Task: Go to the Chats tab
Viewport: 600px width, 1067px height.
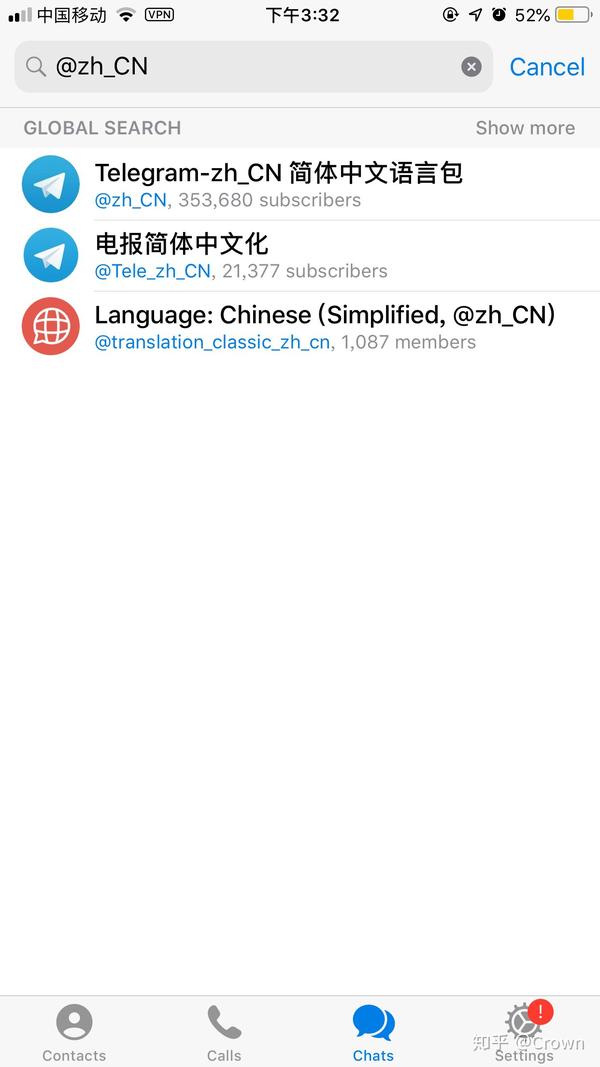Action: pos(373,1033)
